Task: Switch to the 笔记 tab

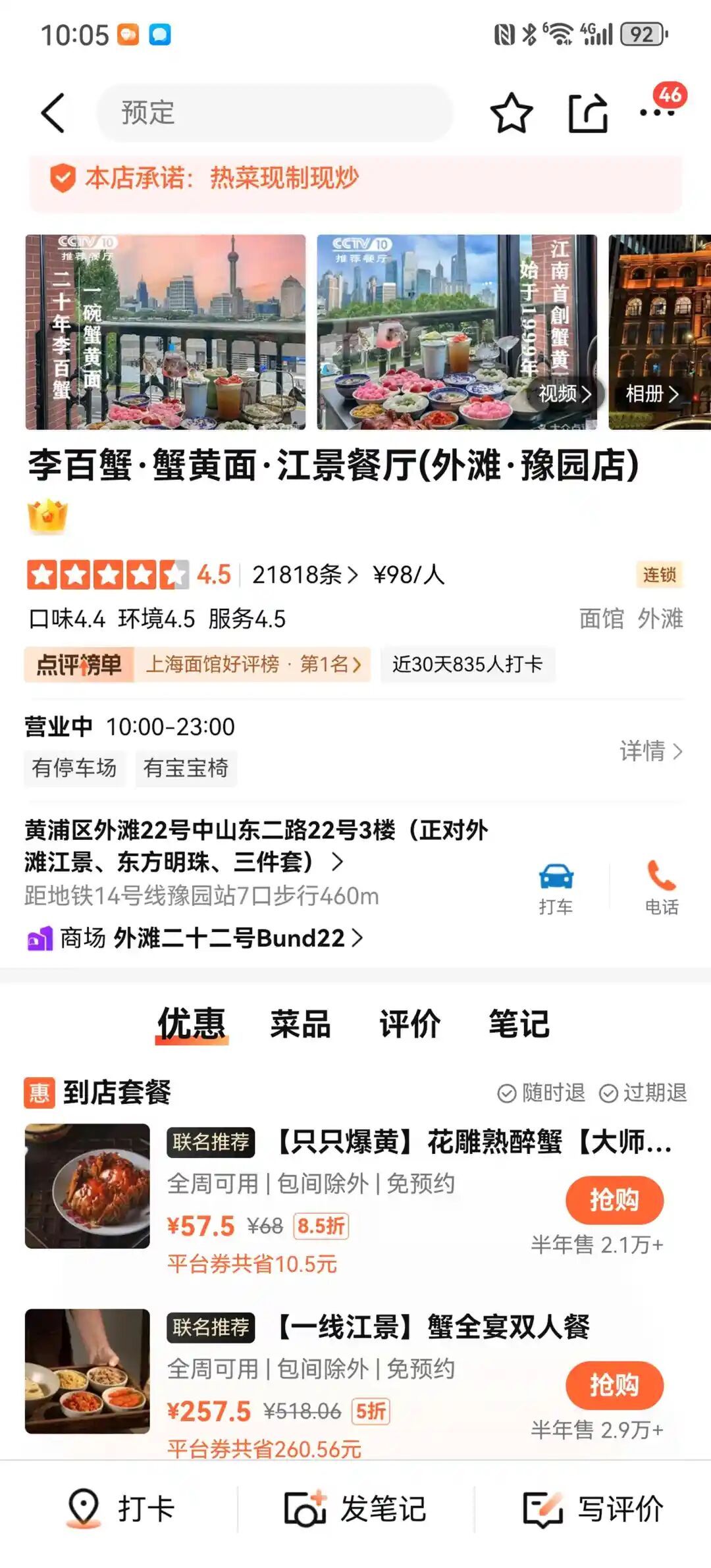Action: pos(519,1024)
